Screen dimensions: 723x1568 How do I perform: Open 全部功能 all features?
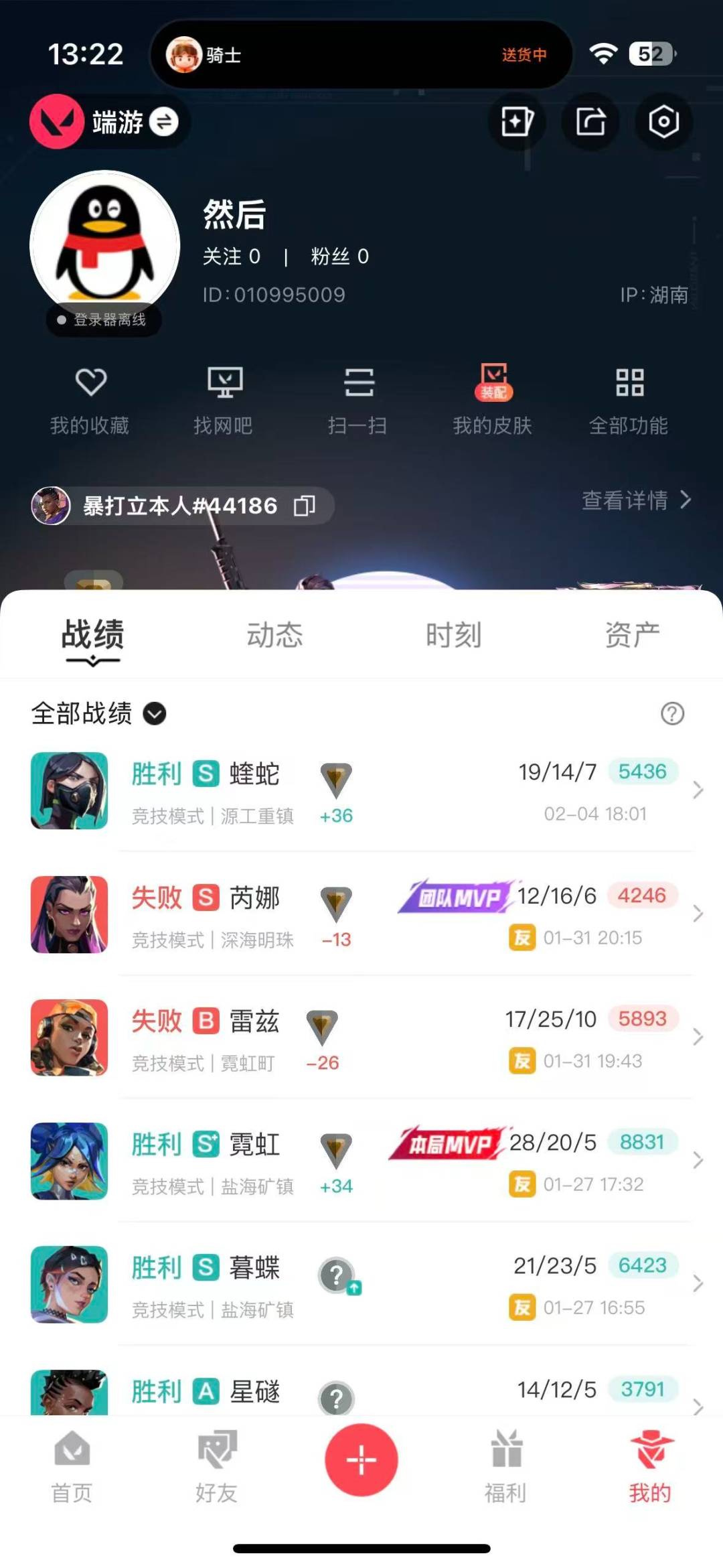(x=629, y=400)
